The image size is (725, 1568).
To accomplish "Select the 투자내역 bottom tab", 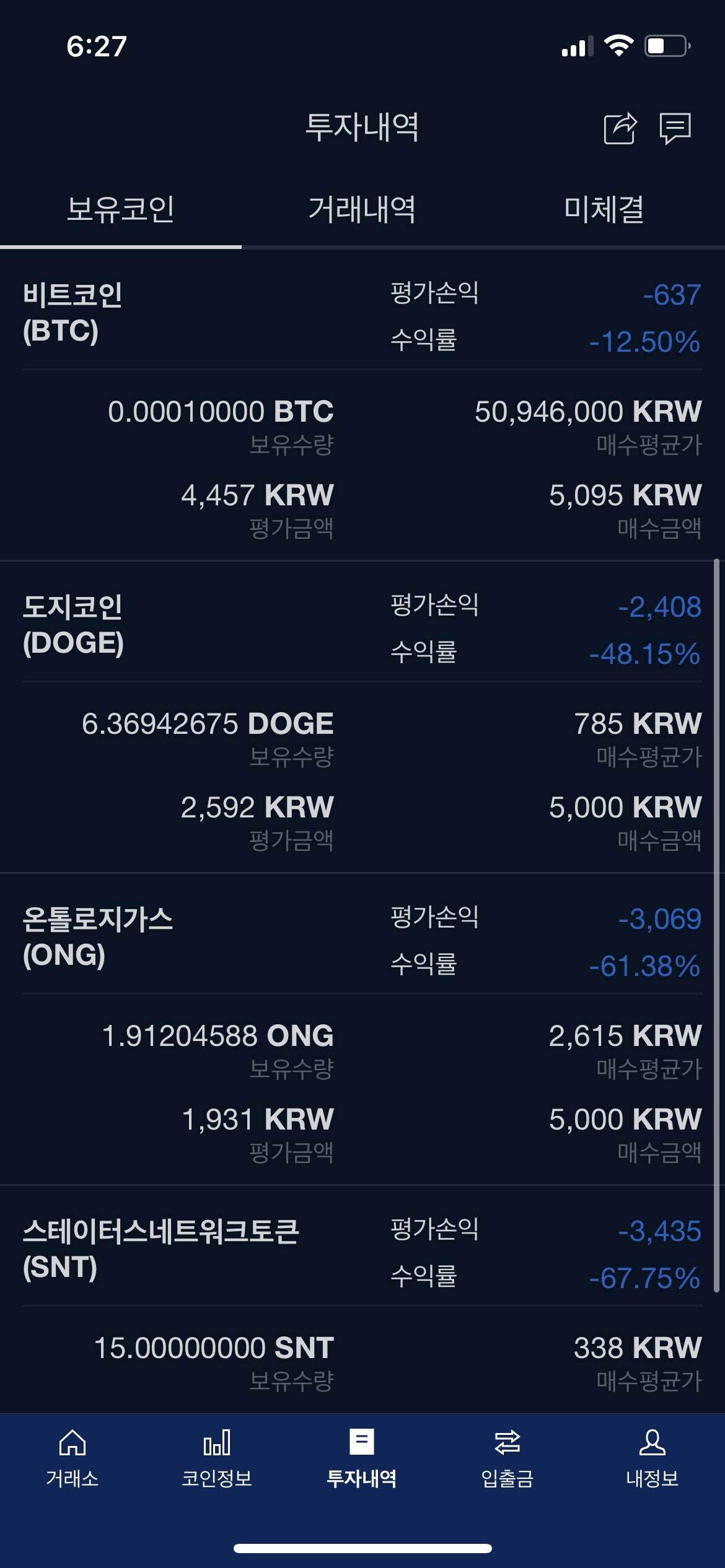I will pyautogui.click(x=362, y=1458).
